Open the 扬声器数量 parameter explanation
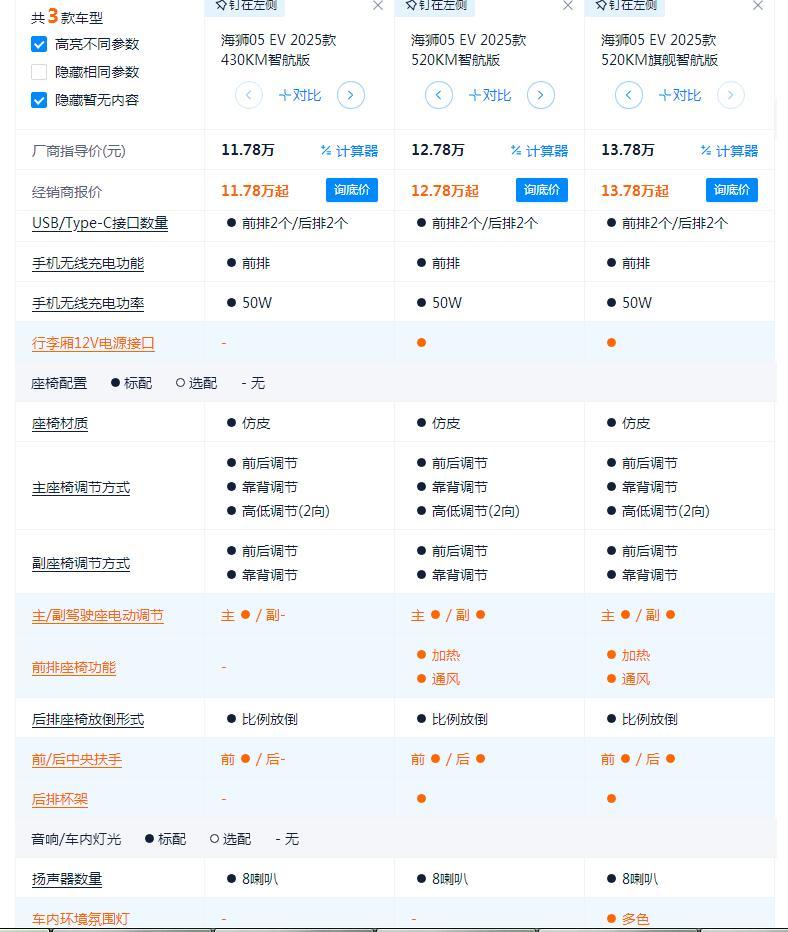The width and height of the screenshot is (788, 932). click(67, 879)
